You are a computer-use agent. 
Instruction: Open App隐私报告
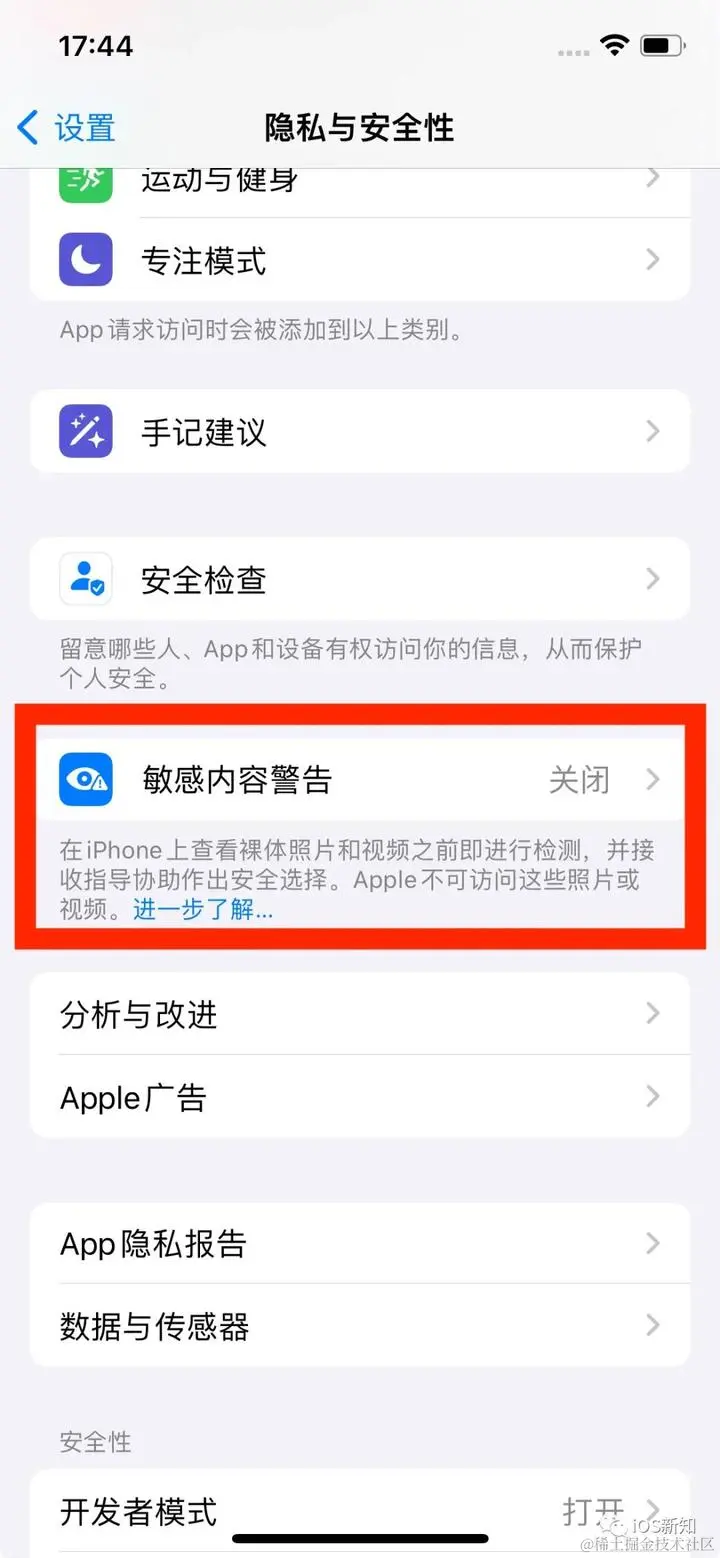pyautogui.click(x=360, y=1243)
